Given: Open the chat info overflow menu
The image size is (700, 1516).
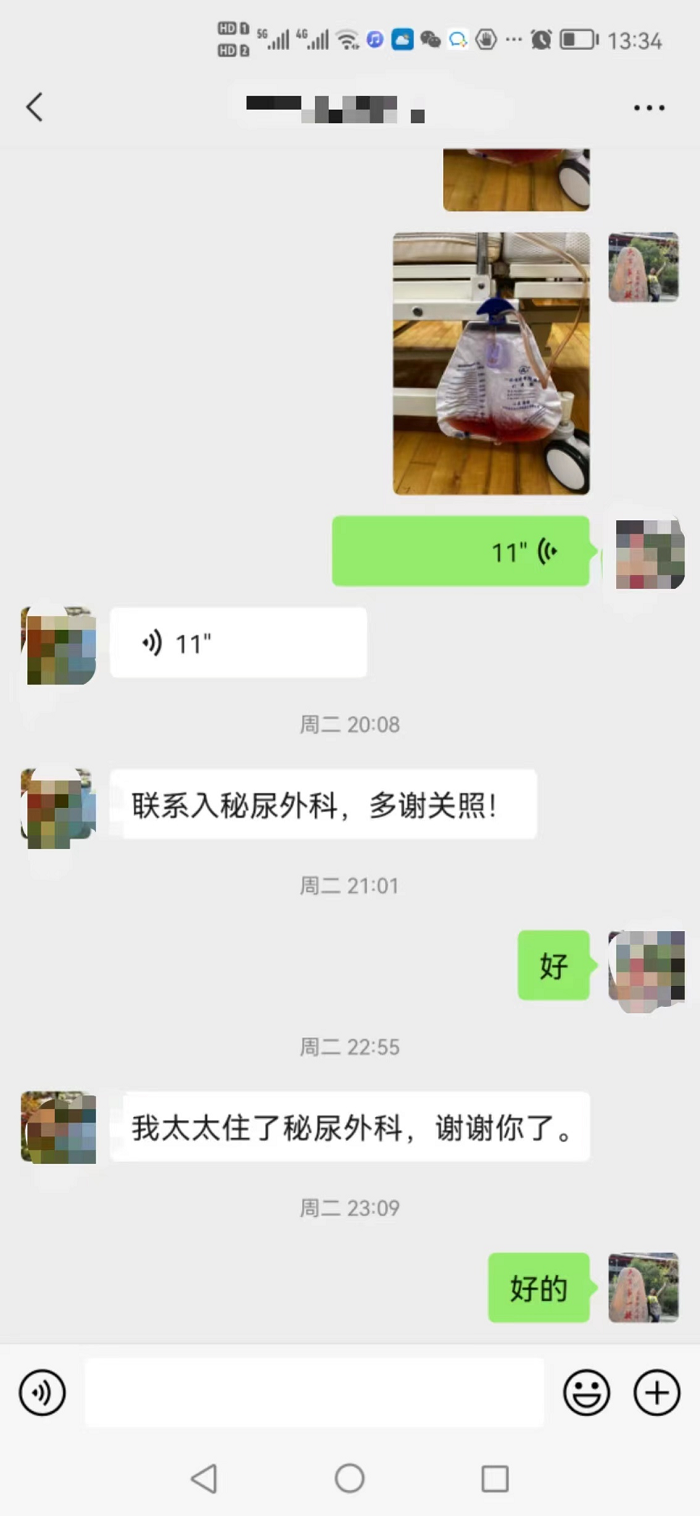Looking at the screenshot, I should tap(649, 108).
